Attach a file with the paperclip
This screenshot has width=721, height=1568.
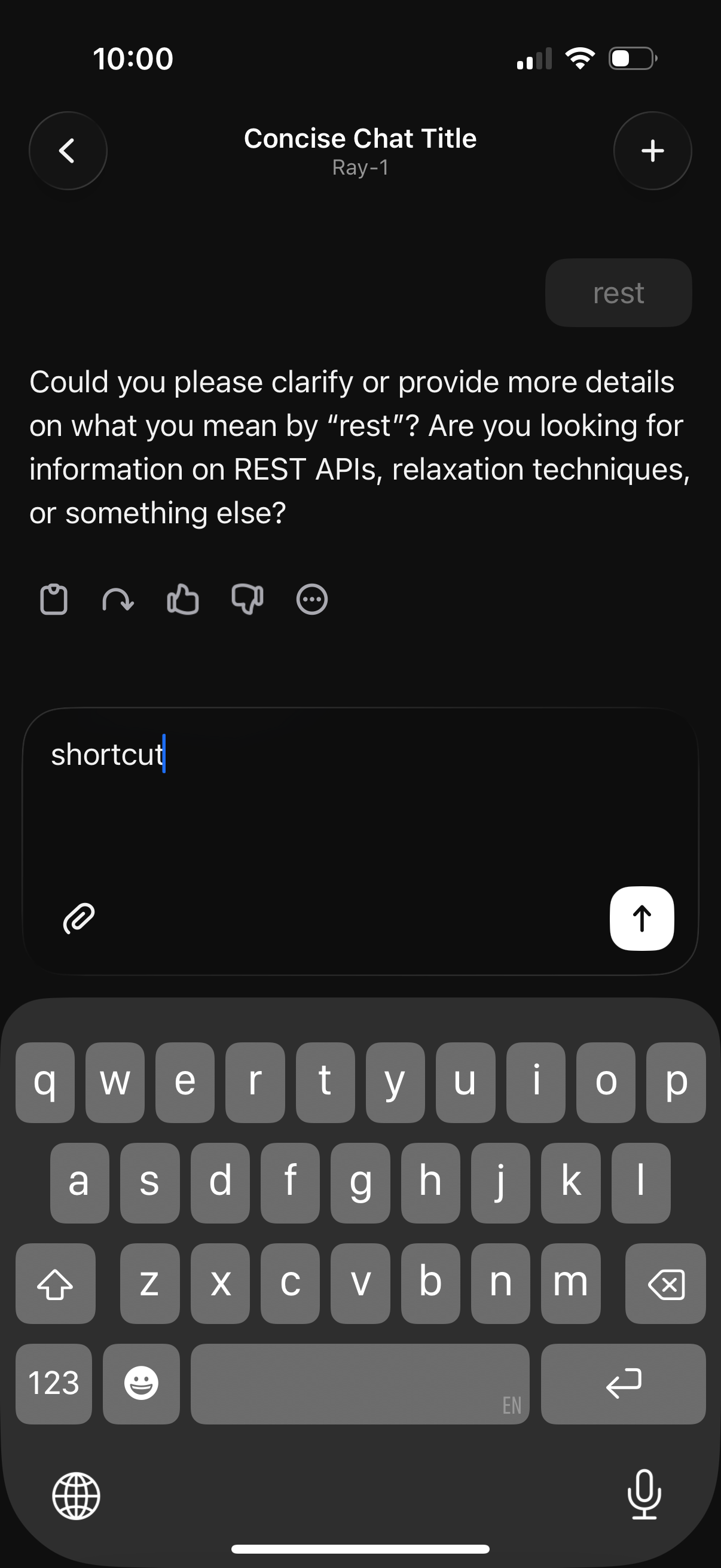pos(79,919)
